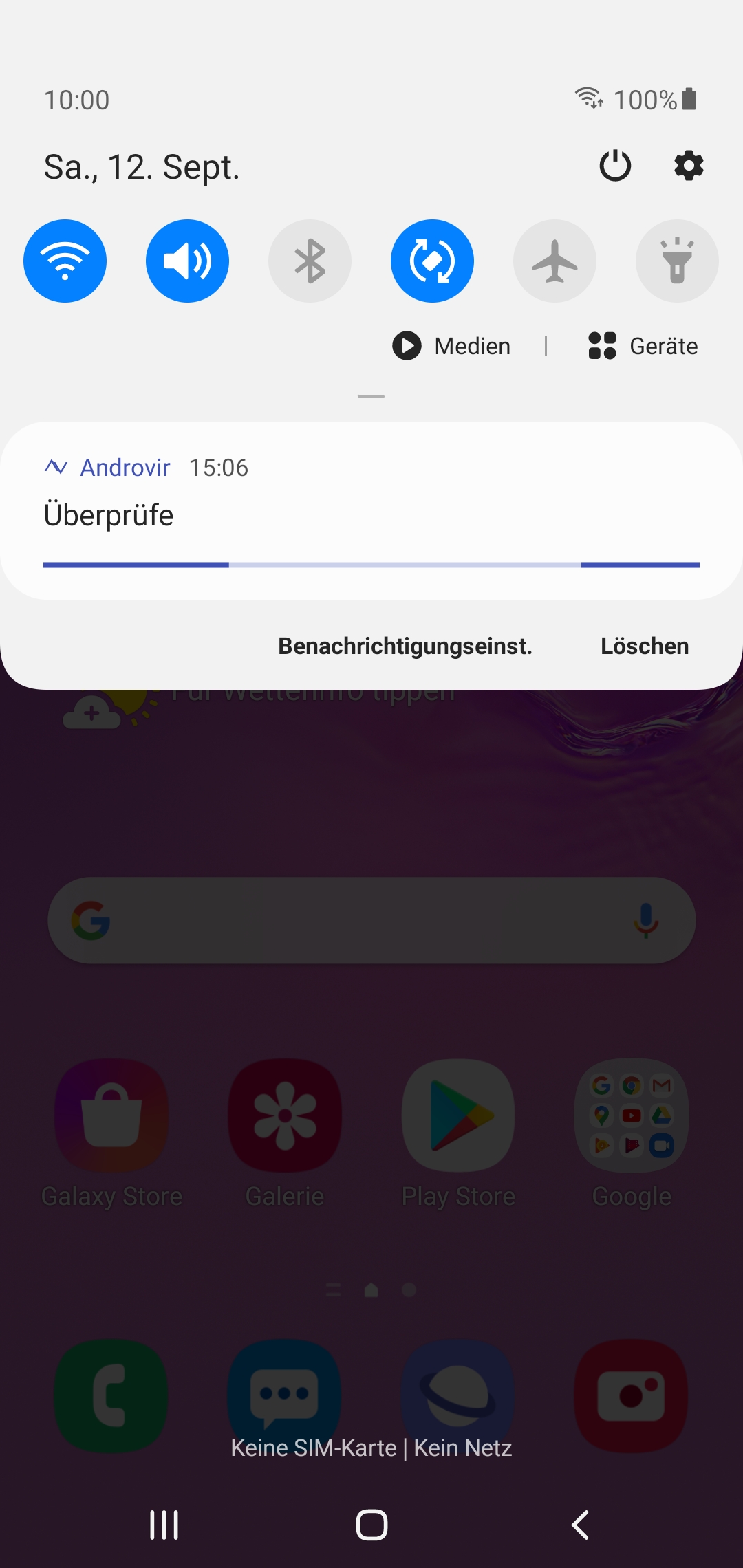Tap Löschen to clear notifications

[x=645, y=646]
